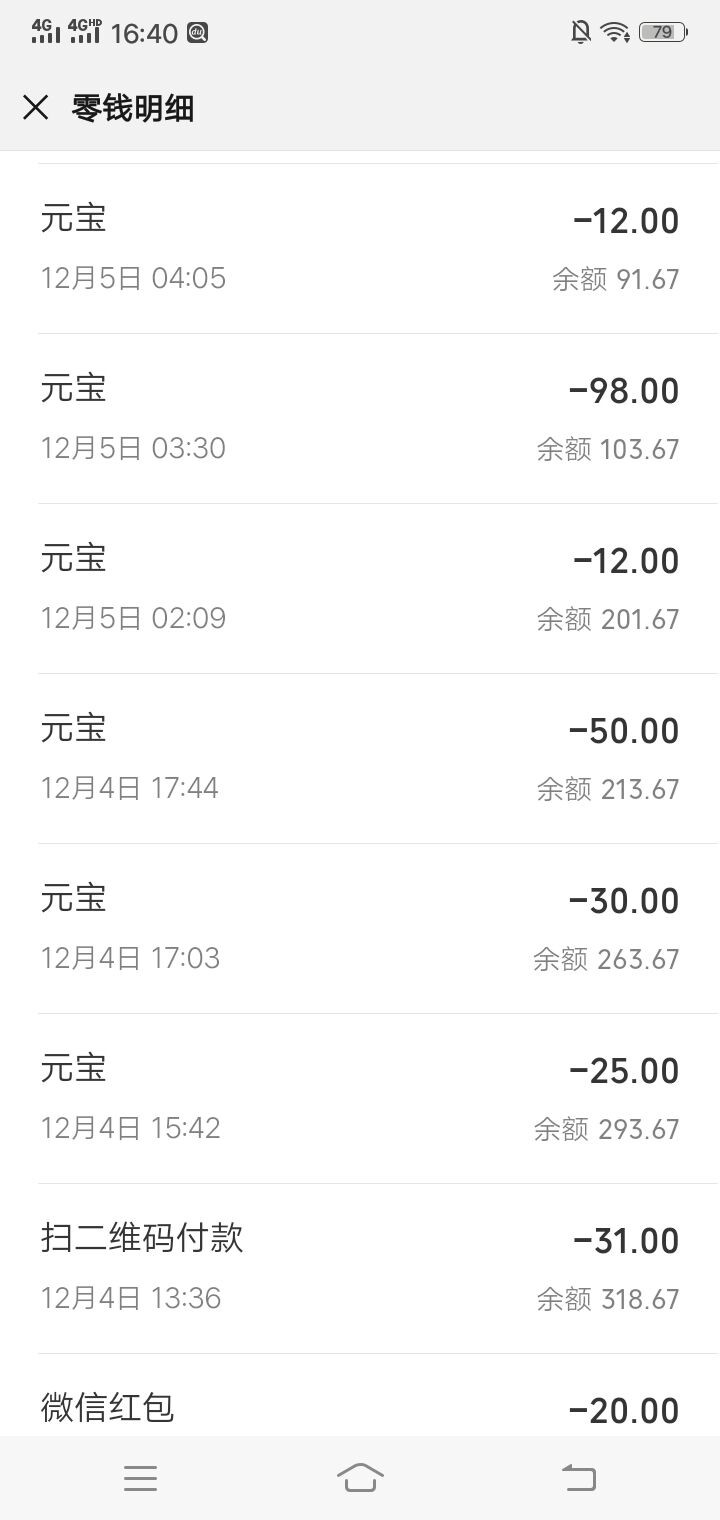
Task: Open the 扫二维码付款 -31.00 transaction
Action: coord(360,1269)
